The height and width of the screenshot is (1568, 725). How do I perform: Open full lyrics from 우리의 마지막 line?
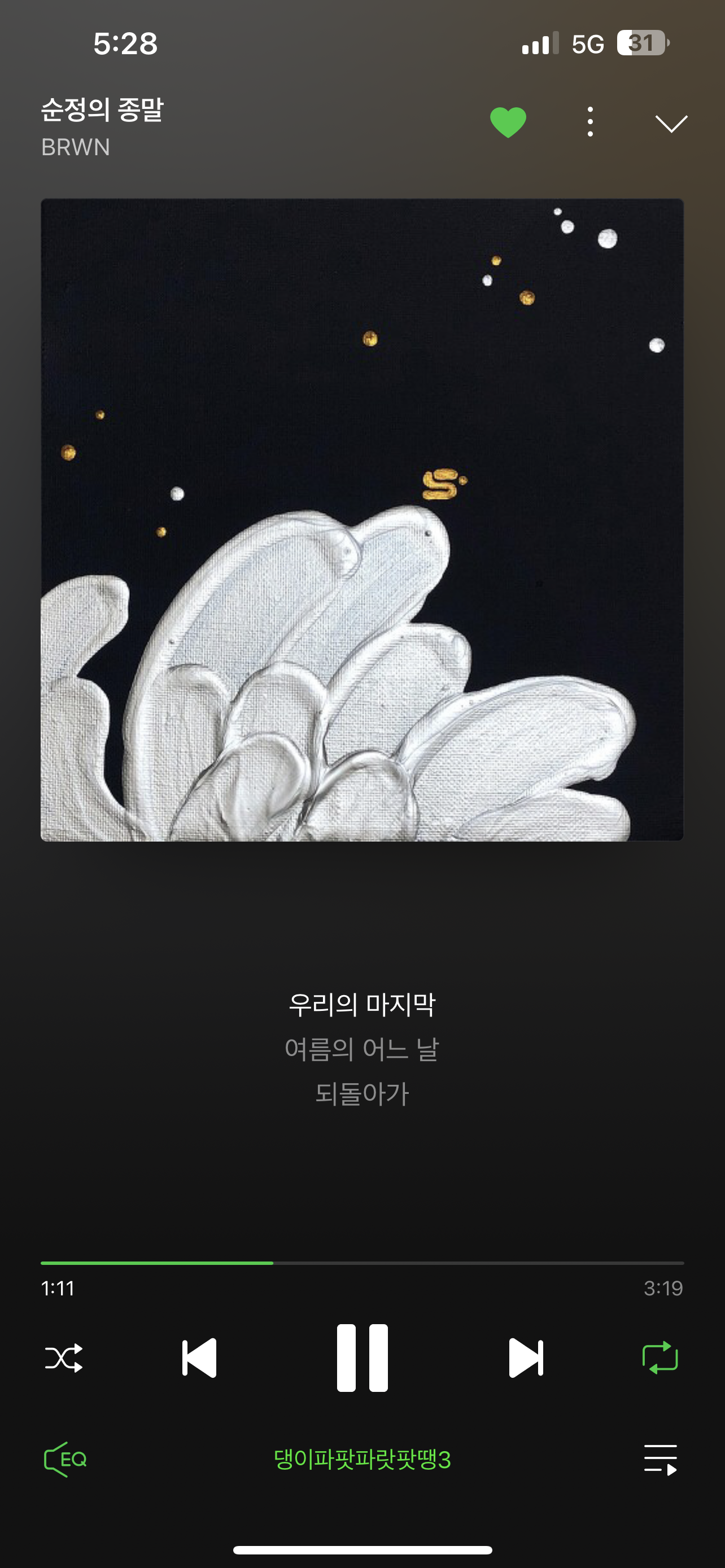362,1004
